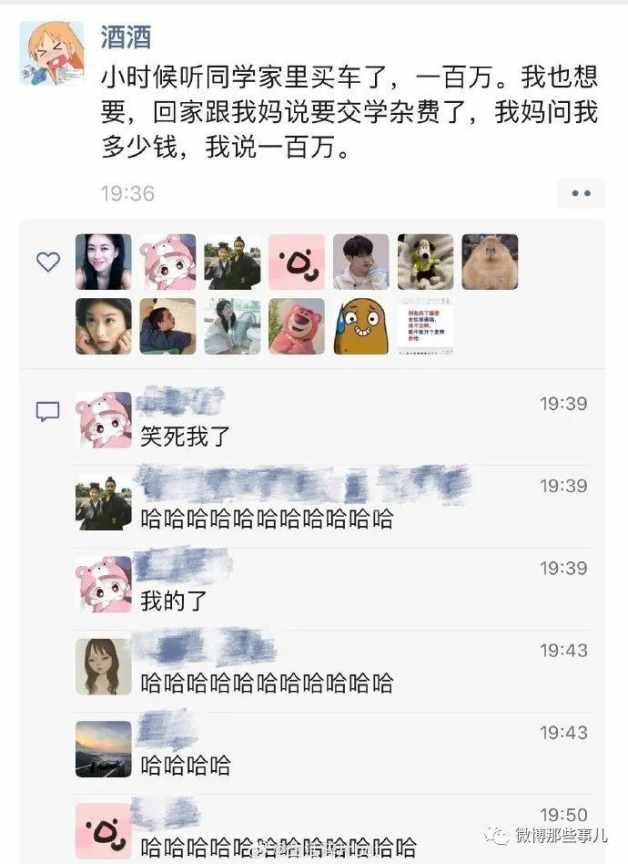Open the sunset-avatar commenter's profile
Viewport: 628px width, 864px height.
tap(104, 749)
